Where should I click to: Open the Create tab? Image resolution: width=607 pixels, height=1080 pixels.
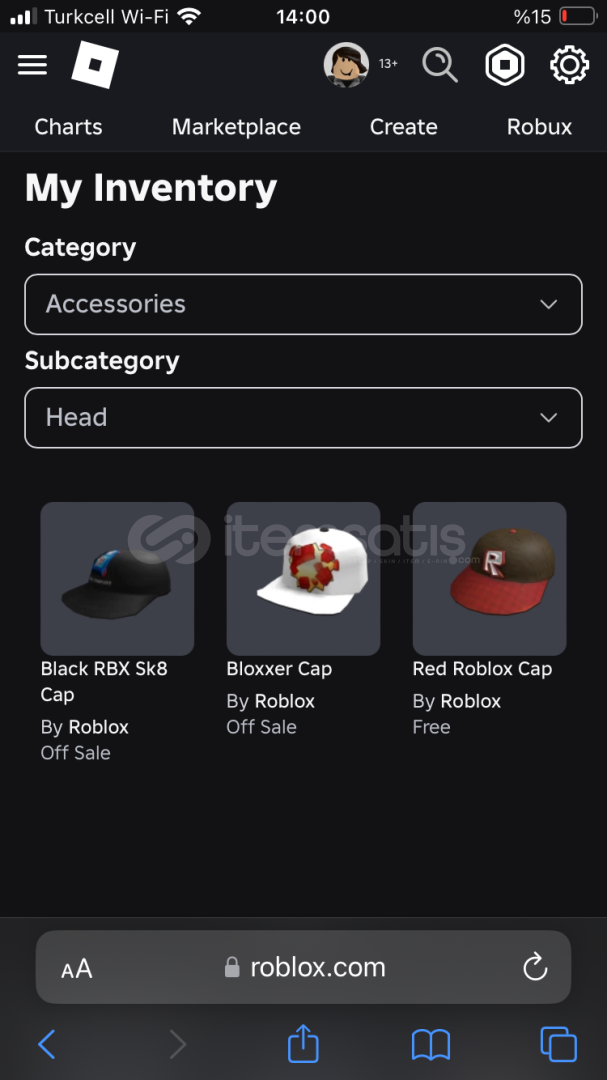coord(404,127)
